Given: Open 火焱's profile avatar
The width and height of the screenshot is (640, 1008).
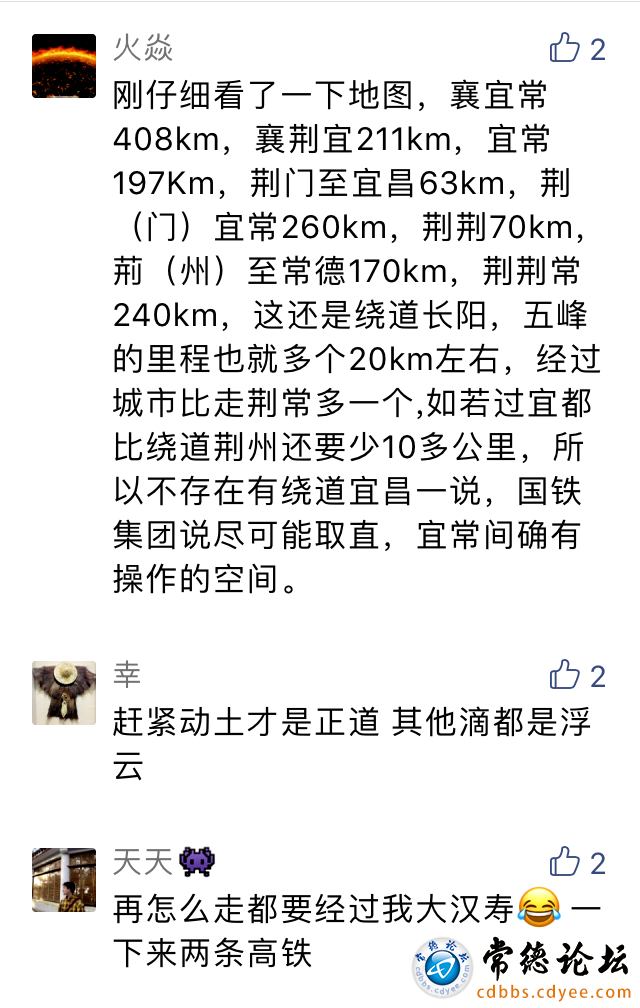Looking at the screenshot, I should 64,65.
